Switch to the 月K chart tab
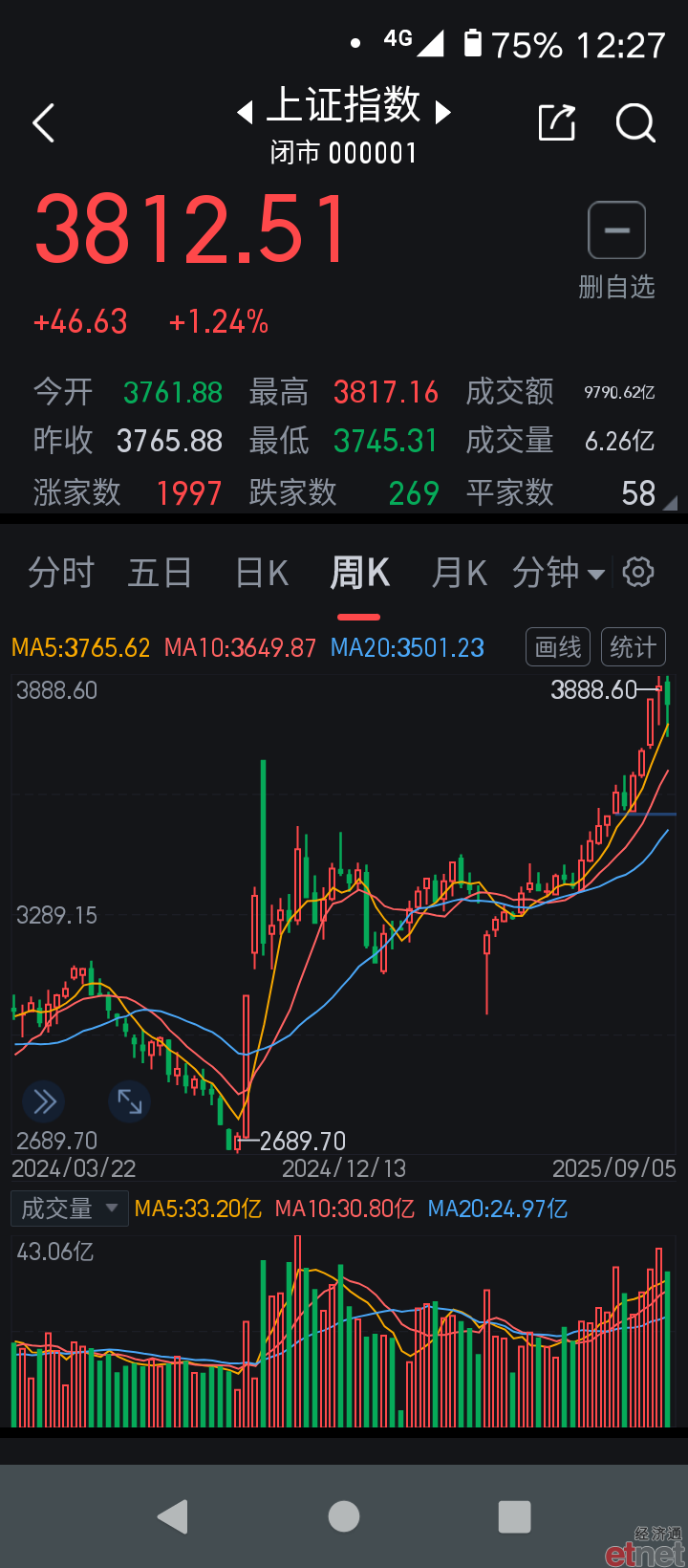 coord(460,573)
